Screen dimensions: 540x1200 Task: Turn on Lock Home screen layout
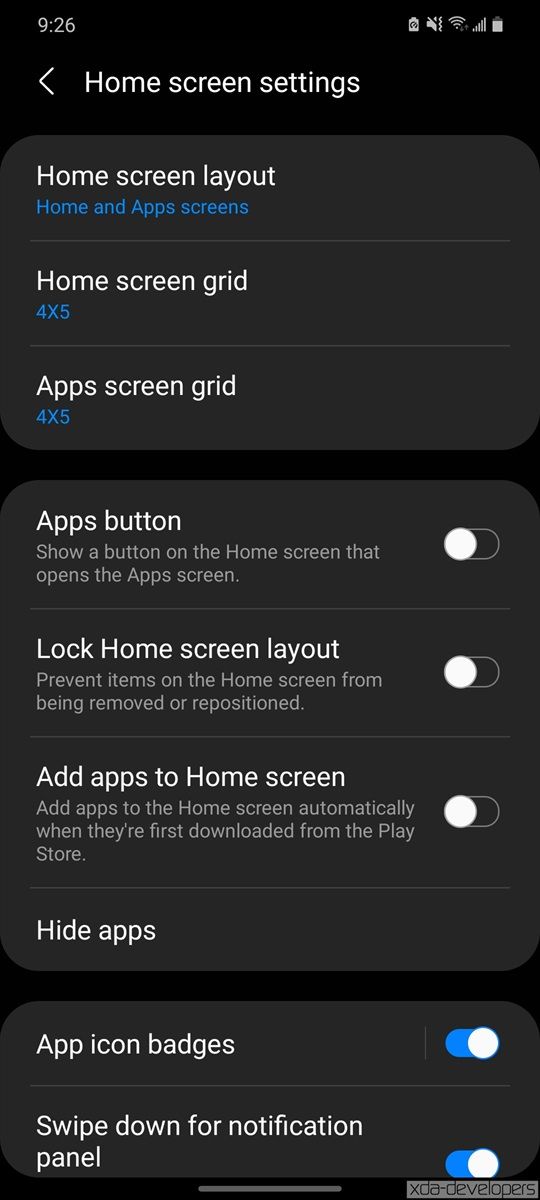(471, 673)
